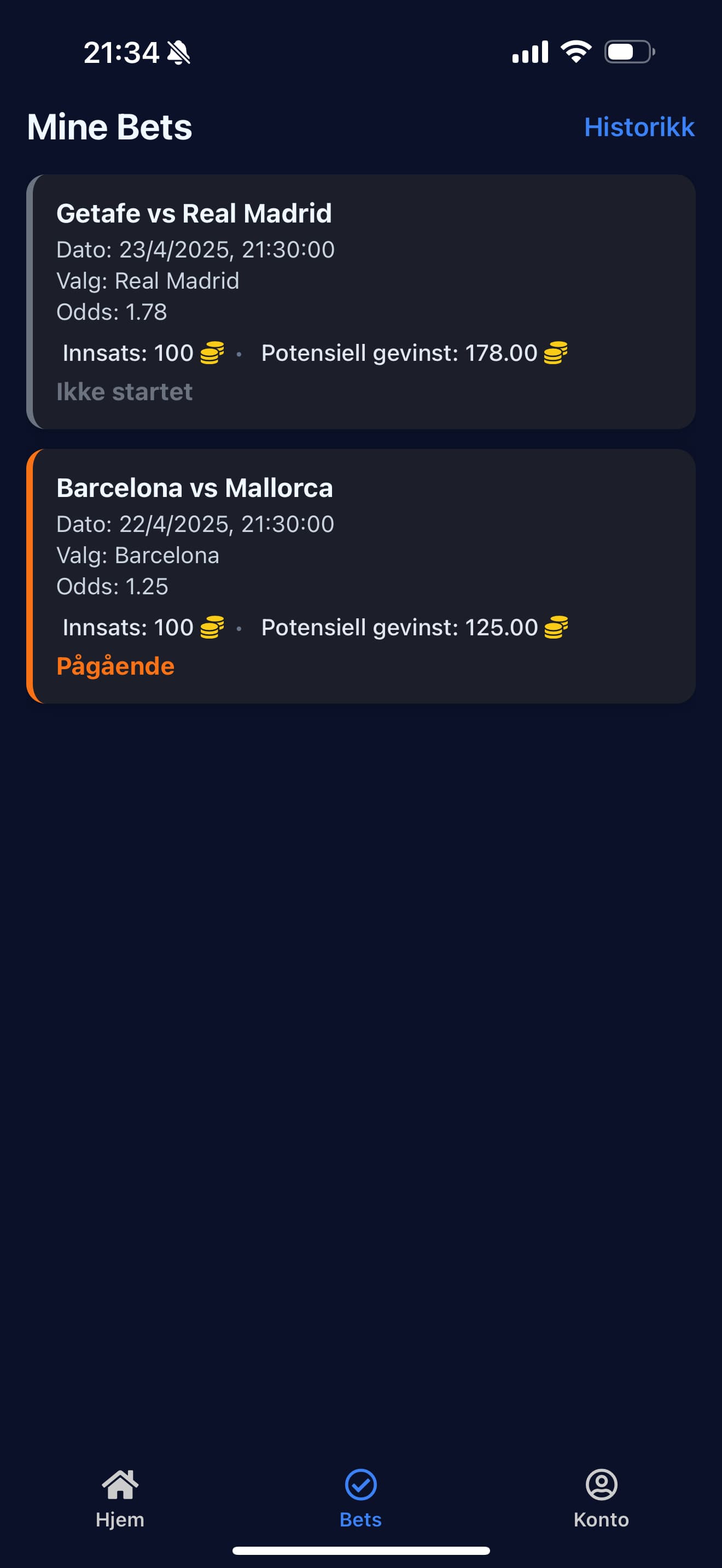The width and height of the screenshot is (722, 1568).
Task: Open the Historikk link
Action: click(639, 127)
